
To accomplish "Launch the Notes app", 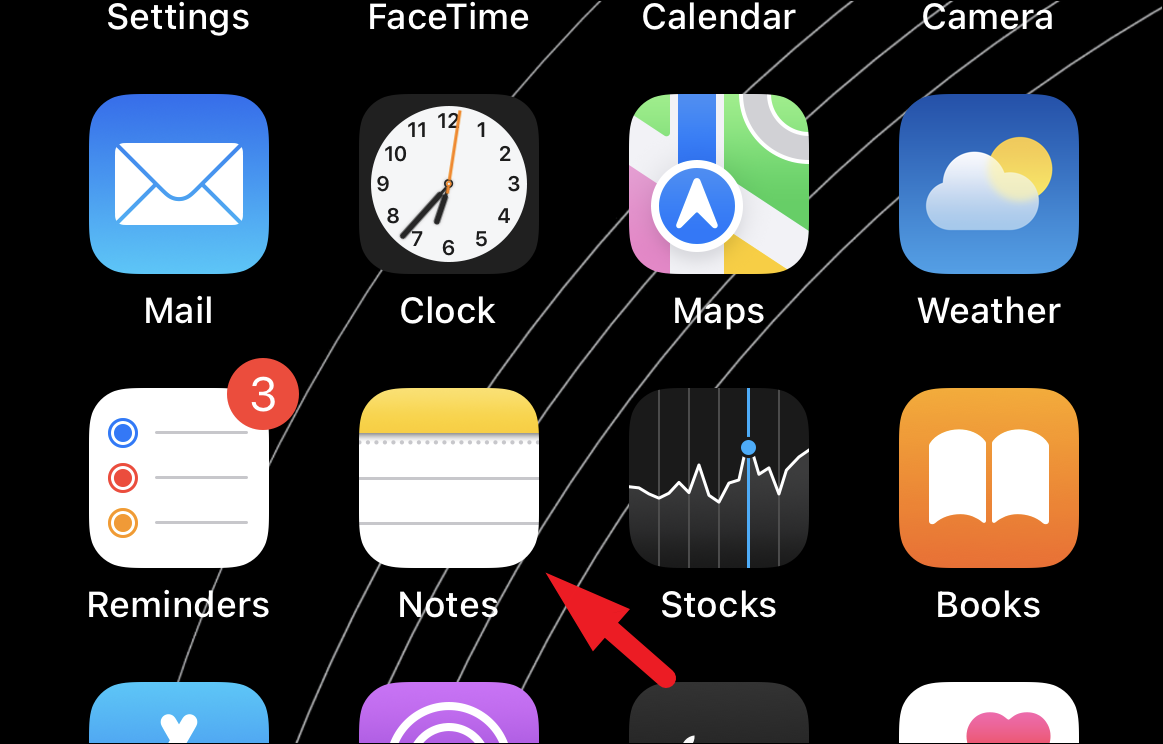I will coord(448,478).
